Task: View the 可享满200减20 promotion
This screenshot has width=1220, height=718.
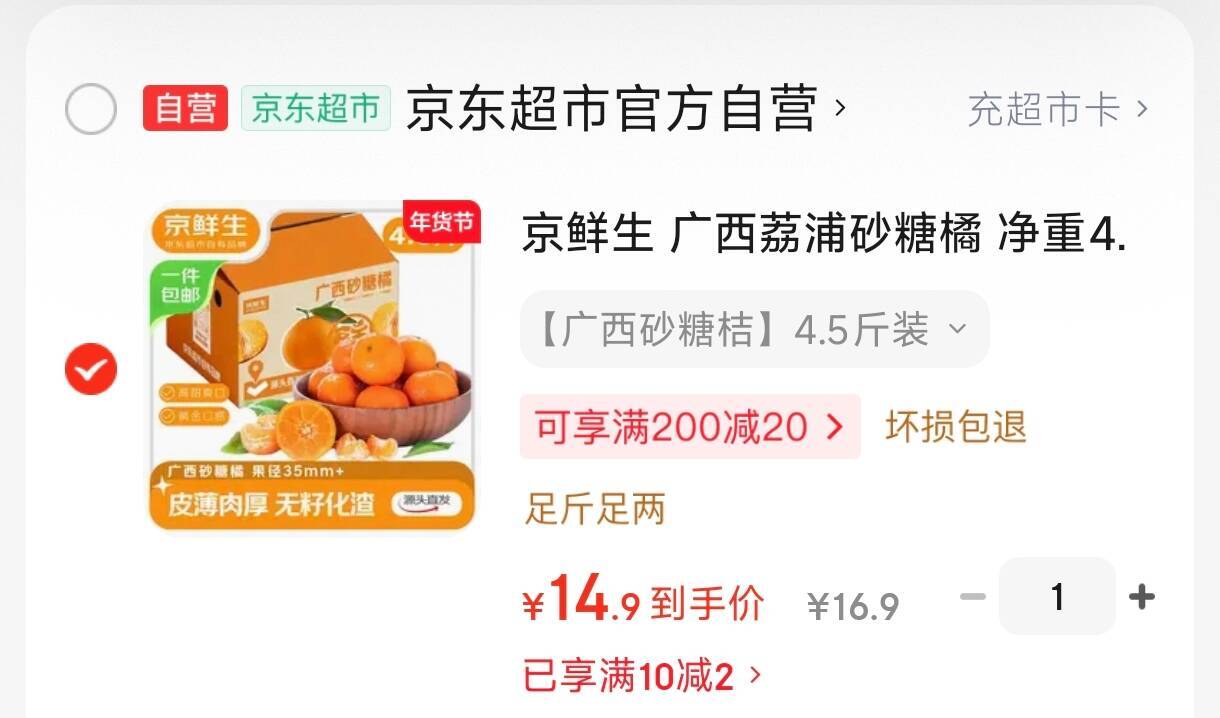Action: tap(689, 427)
